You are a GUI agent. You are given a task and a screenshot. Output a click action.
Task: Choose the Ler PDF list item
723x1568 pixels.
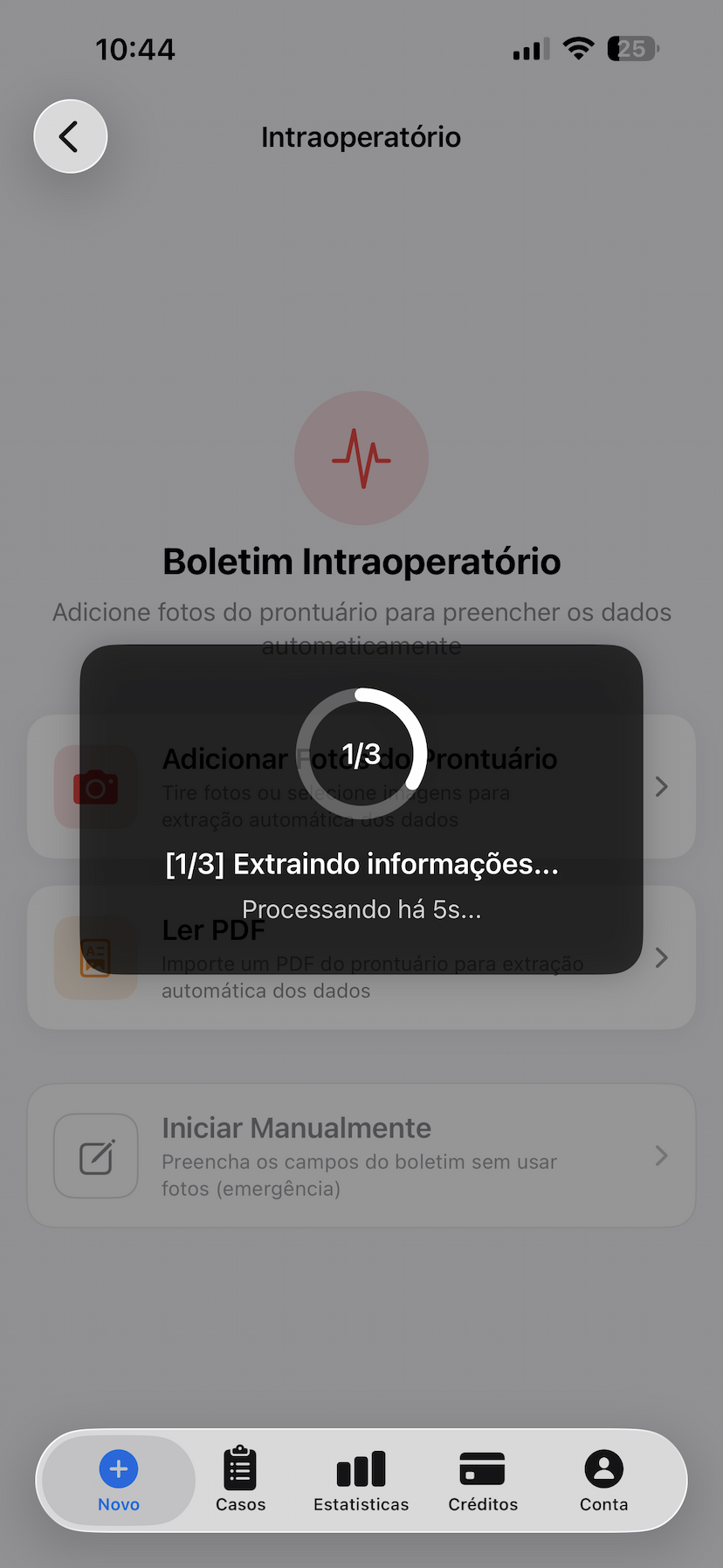click(x=361, y=957)
